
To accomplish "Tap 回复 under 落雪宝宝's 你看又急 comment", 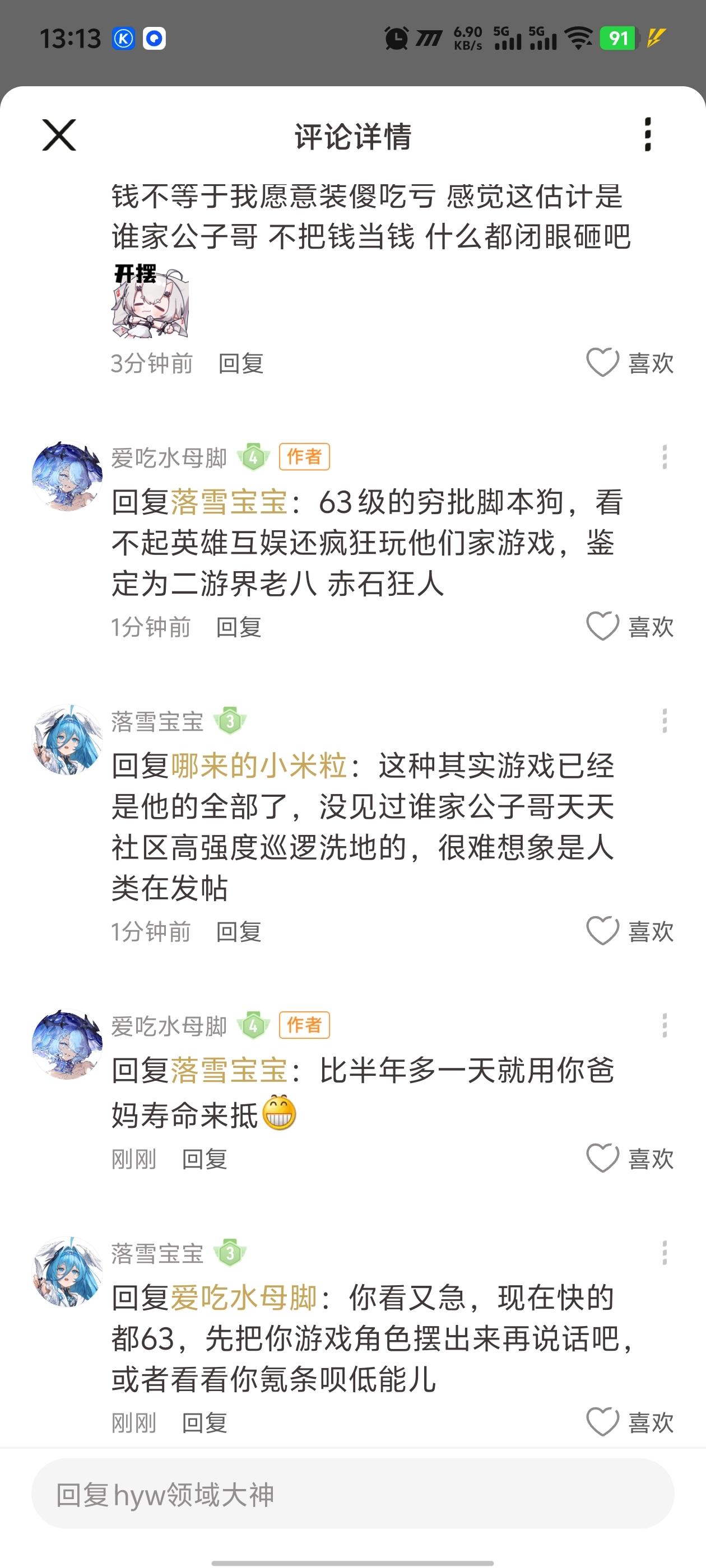I will click(205, 1423).
